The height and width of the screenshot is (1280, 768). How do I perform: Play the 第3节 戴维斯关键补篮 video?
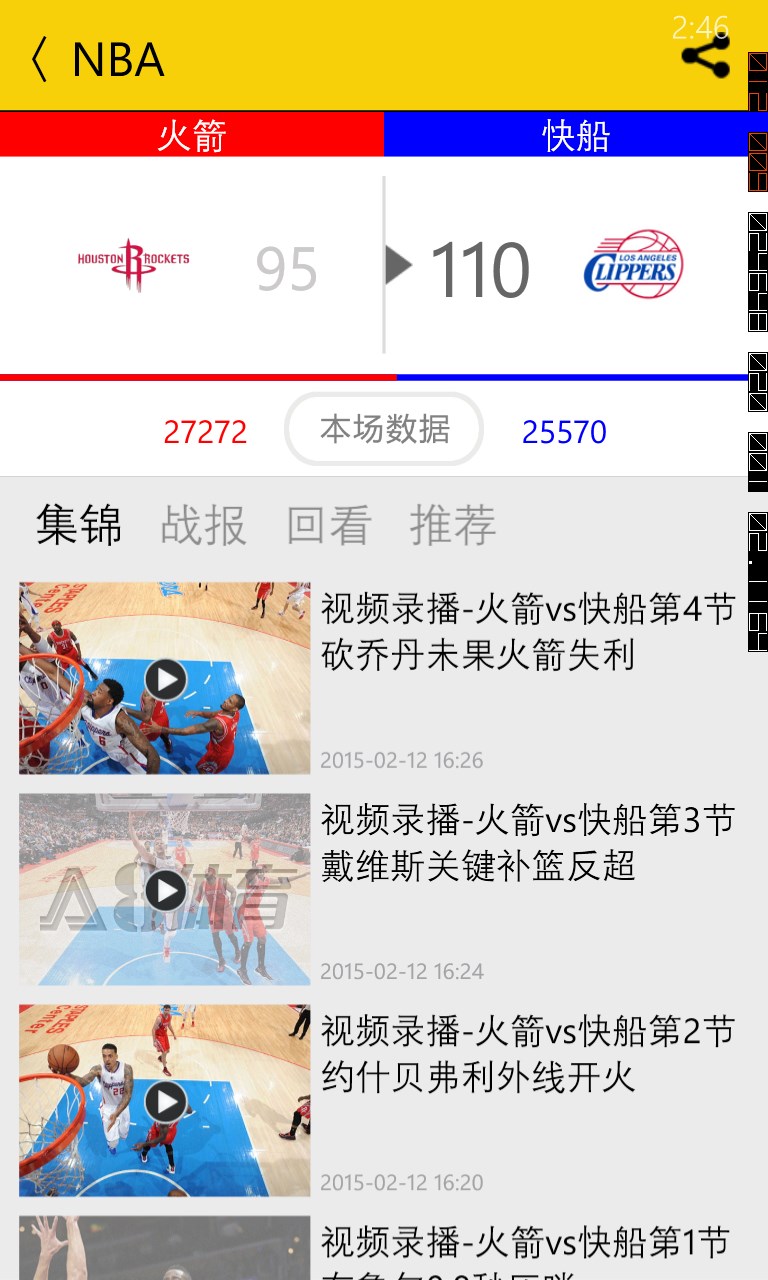tap(165, 890)
